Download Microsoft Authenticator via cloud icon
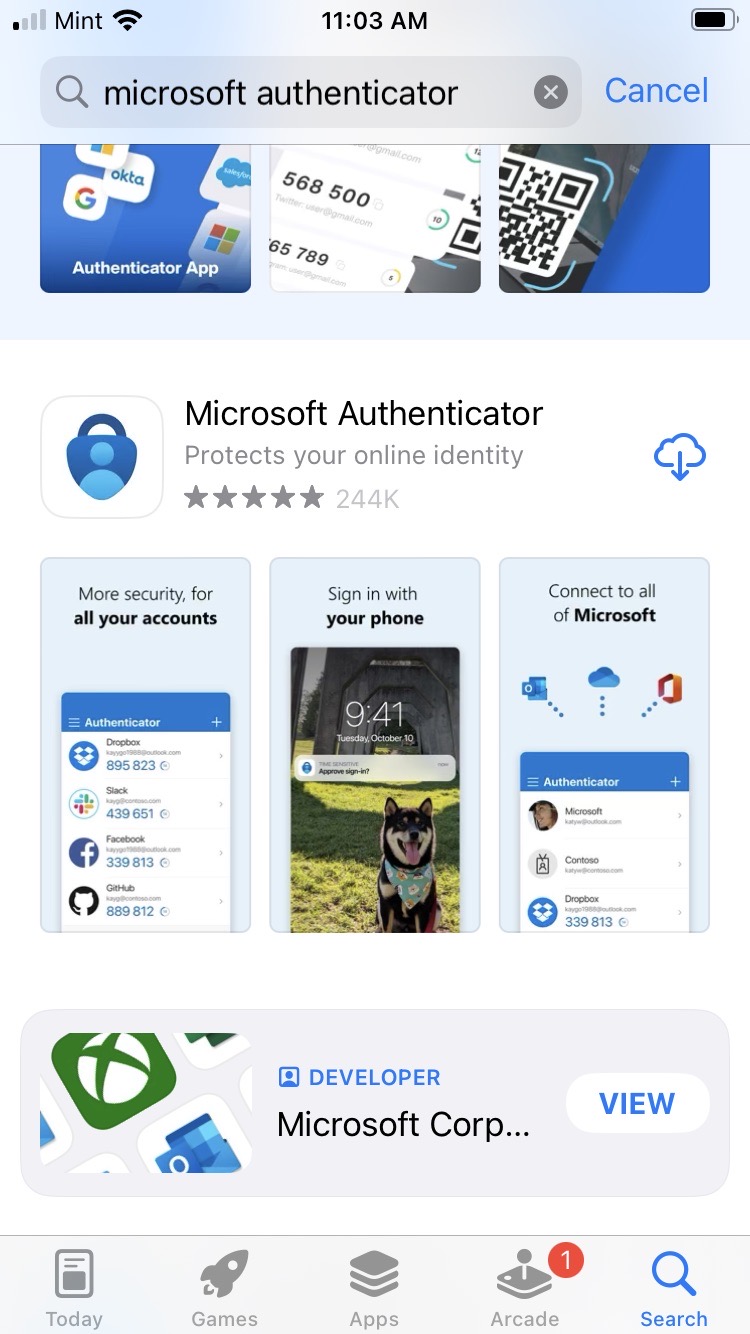This screenshot has height=1334, width=750. 680,457
